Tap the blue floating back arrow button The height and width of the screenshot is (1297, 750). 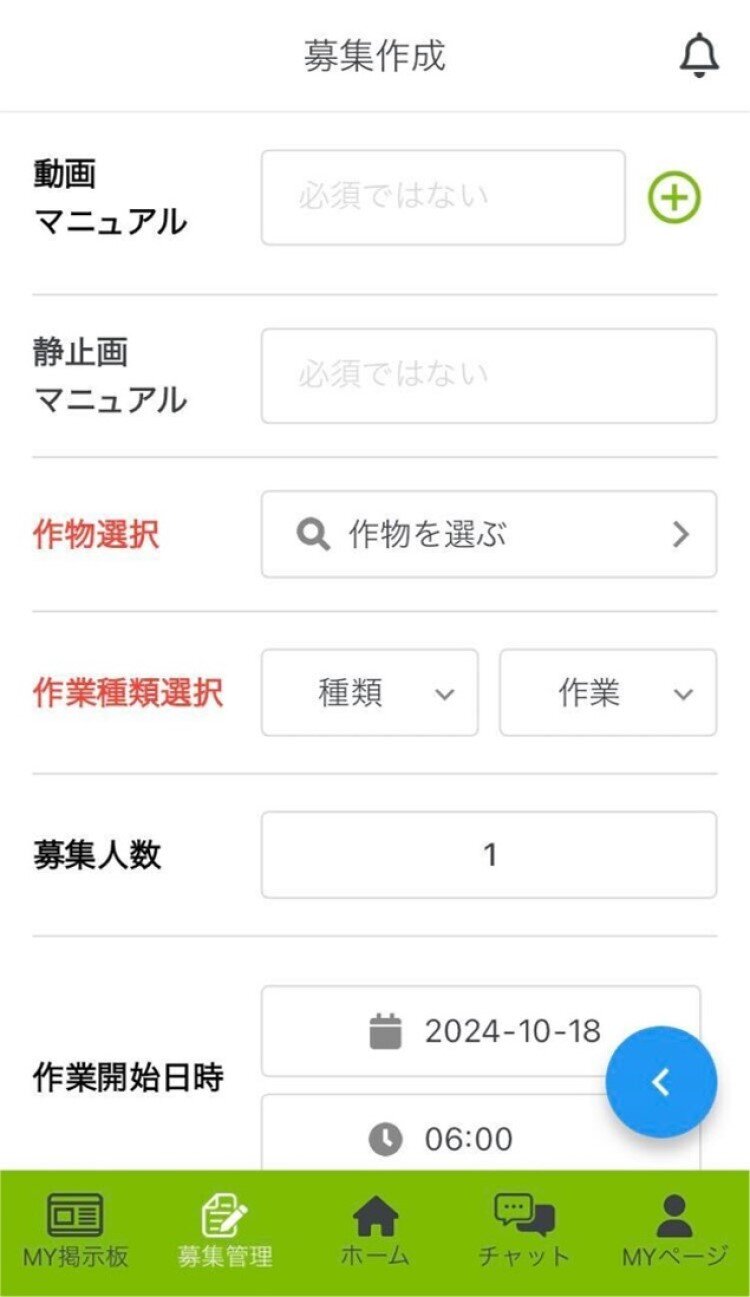[661, 1082]
